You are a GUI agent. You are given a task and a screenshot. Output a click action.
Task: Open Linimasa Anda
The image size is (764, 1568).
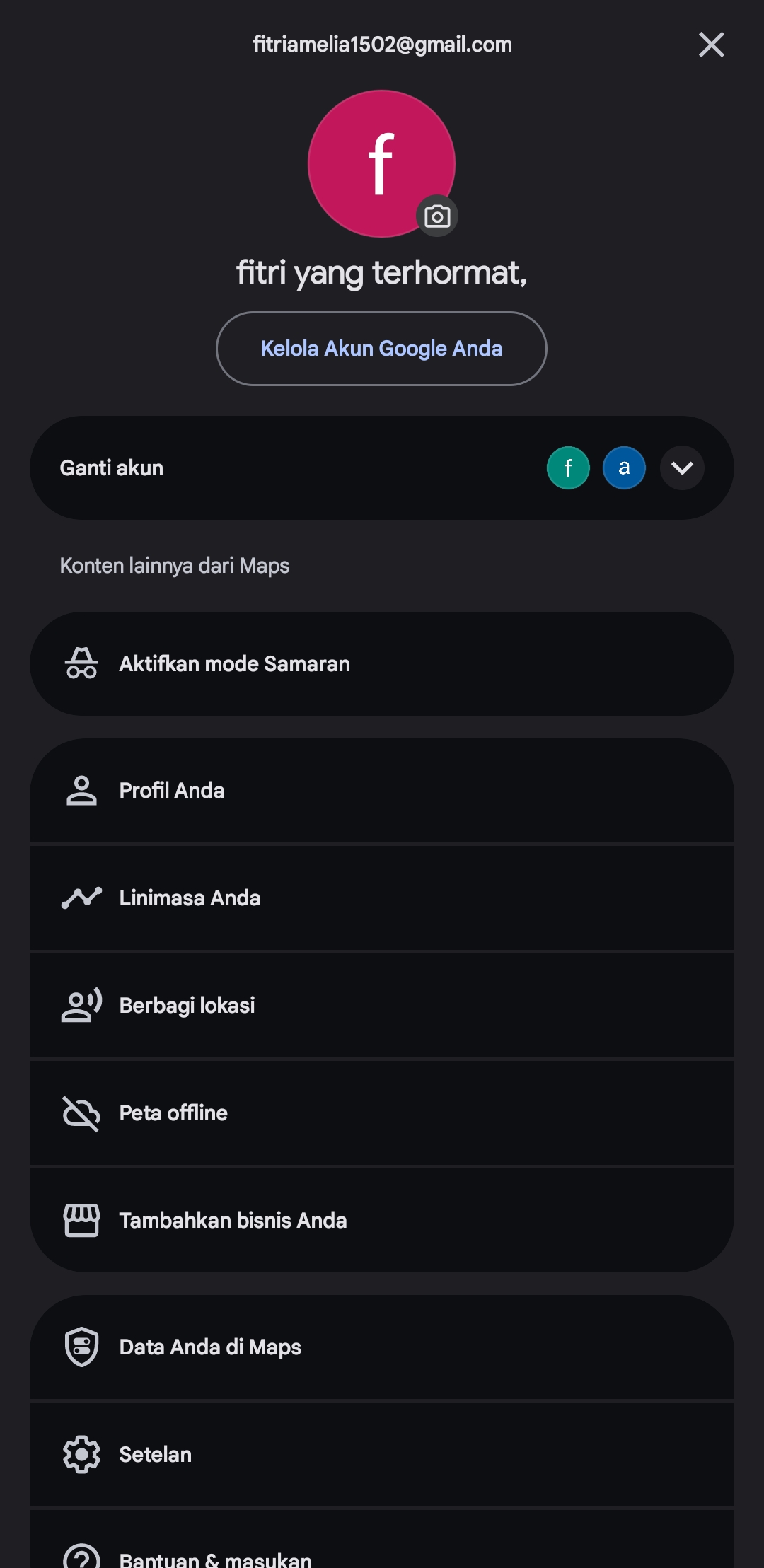pos(381,898)
